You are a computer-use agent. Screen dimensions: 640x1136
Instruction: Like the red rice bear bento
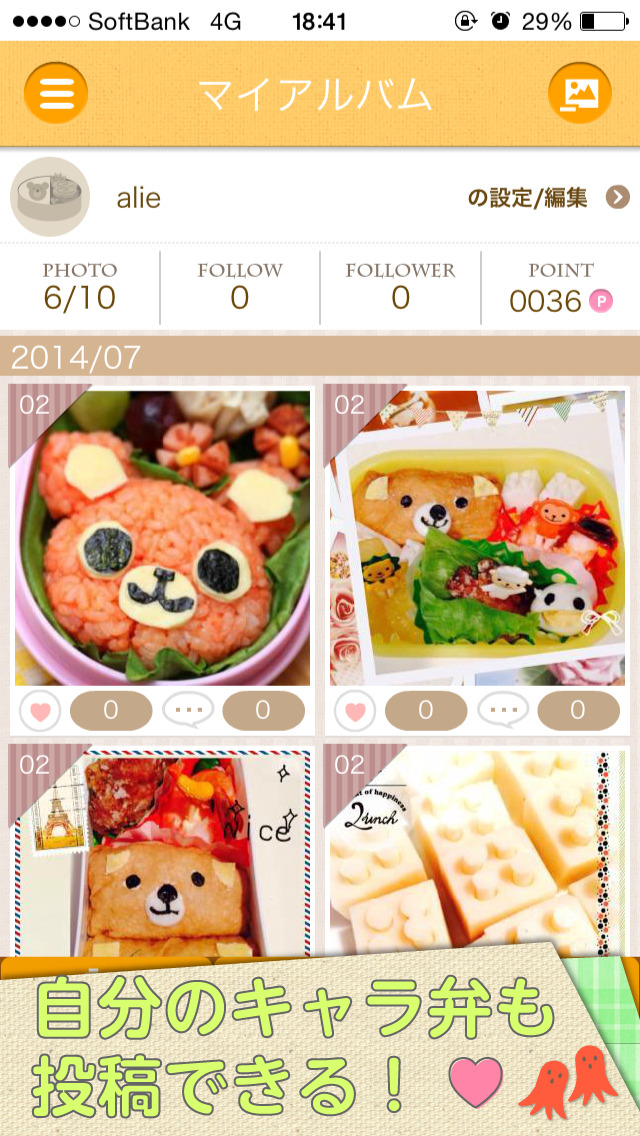pyautogui.click(x=40, y=711)
